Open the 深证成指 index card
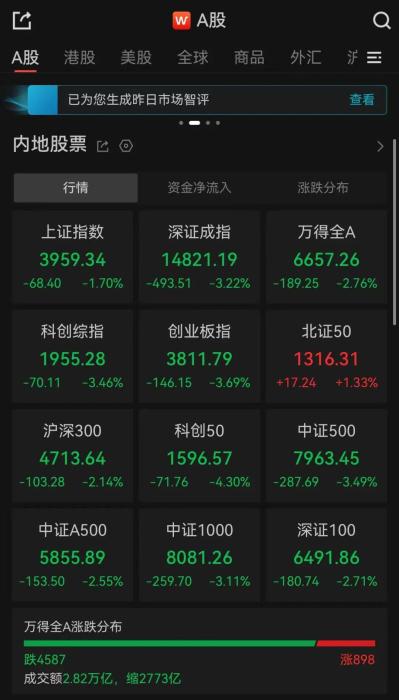This screenshot has height=700, width=399. coord(199,257)
